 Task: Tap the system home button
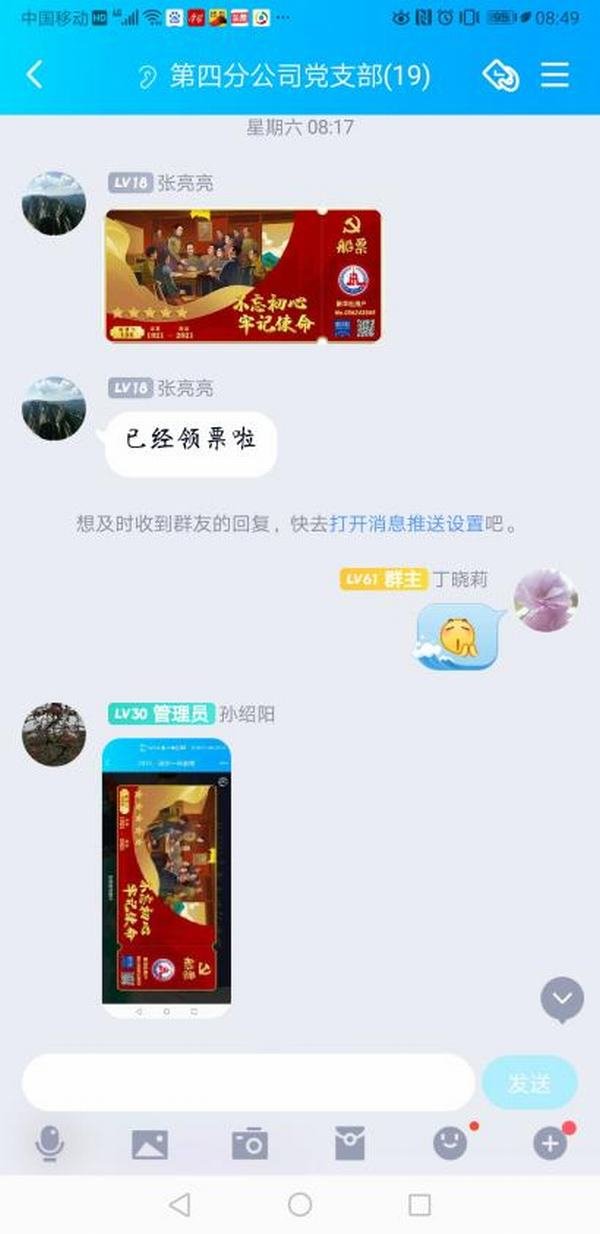[x=300, y=1205]
